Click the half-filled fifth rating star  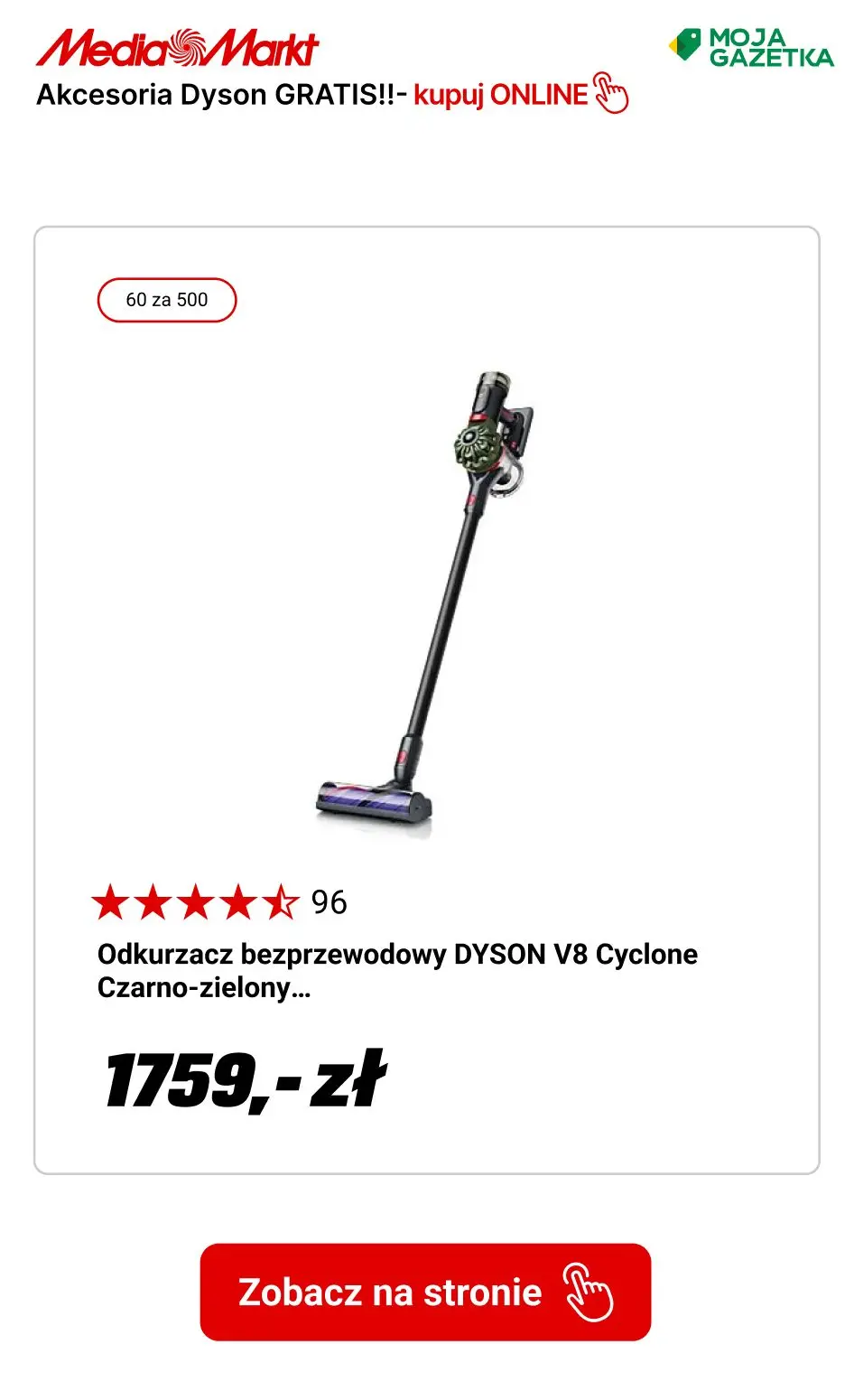(280, 901)
